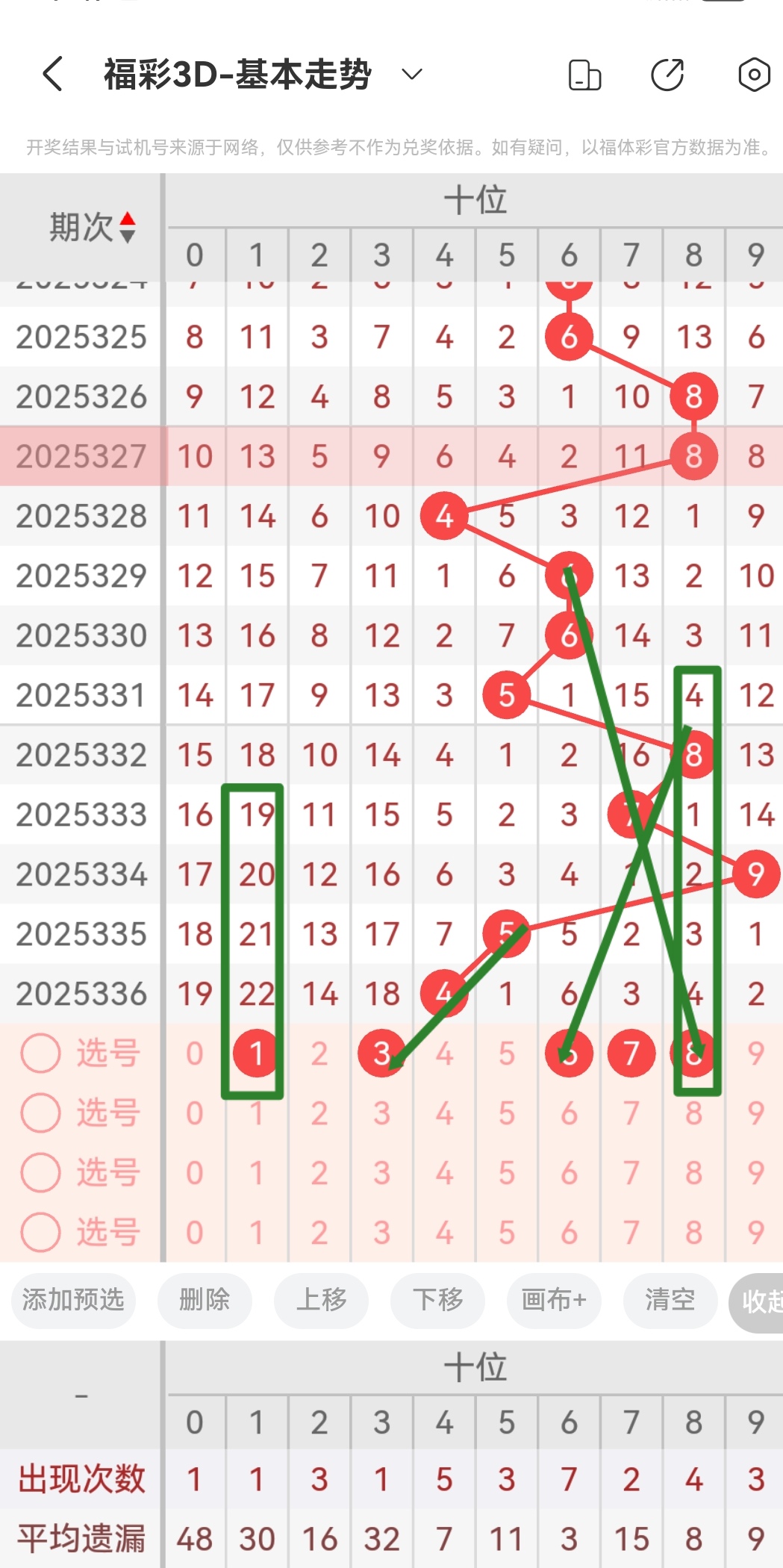Screen dimensions: 783x1568
Task: Tap the 删除 button
Action: [x=205, y=1301]
